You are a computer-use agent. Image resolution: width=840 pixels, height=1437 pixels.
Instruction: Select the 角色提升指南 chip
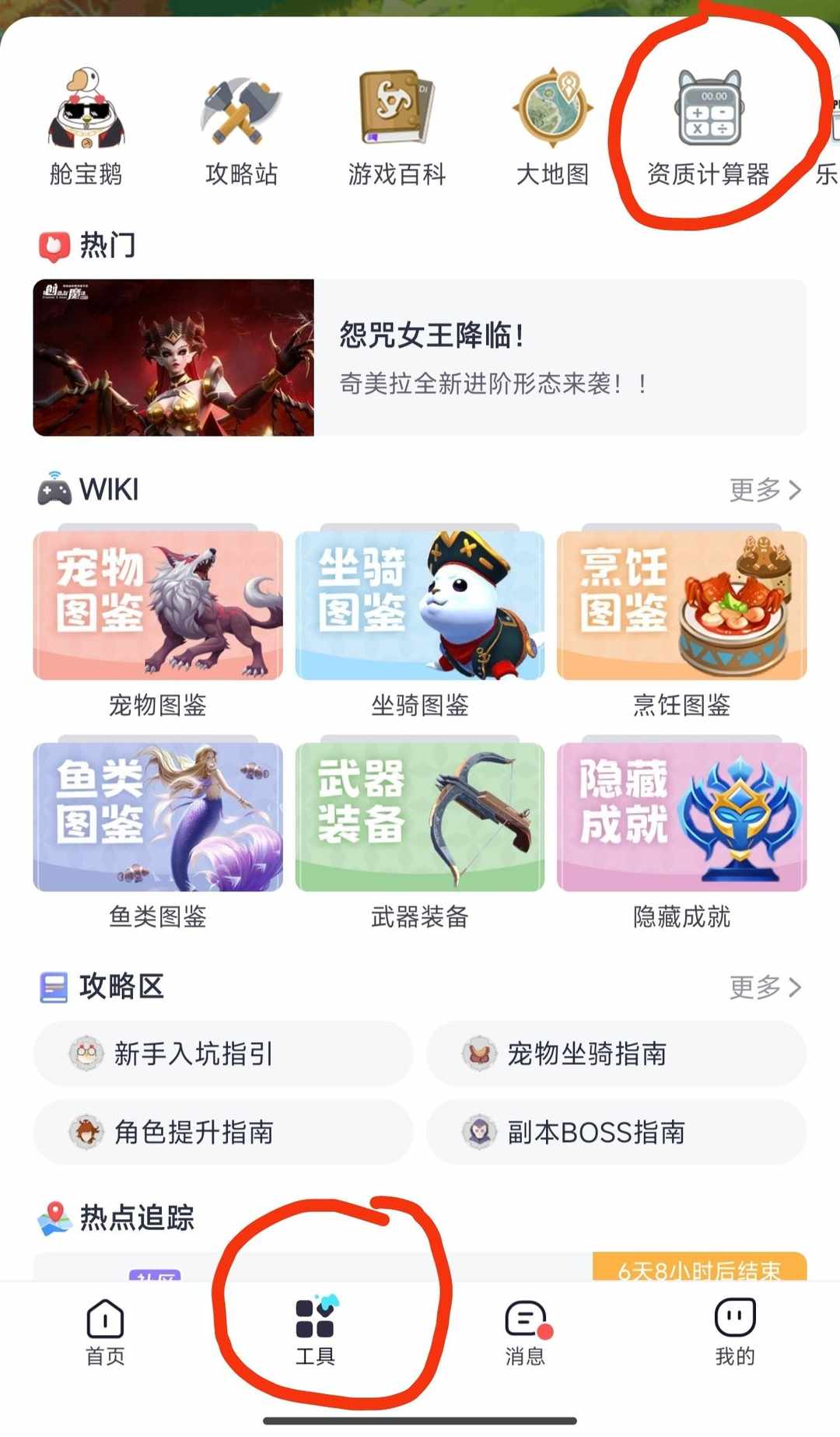[x=222, y=1132]
